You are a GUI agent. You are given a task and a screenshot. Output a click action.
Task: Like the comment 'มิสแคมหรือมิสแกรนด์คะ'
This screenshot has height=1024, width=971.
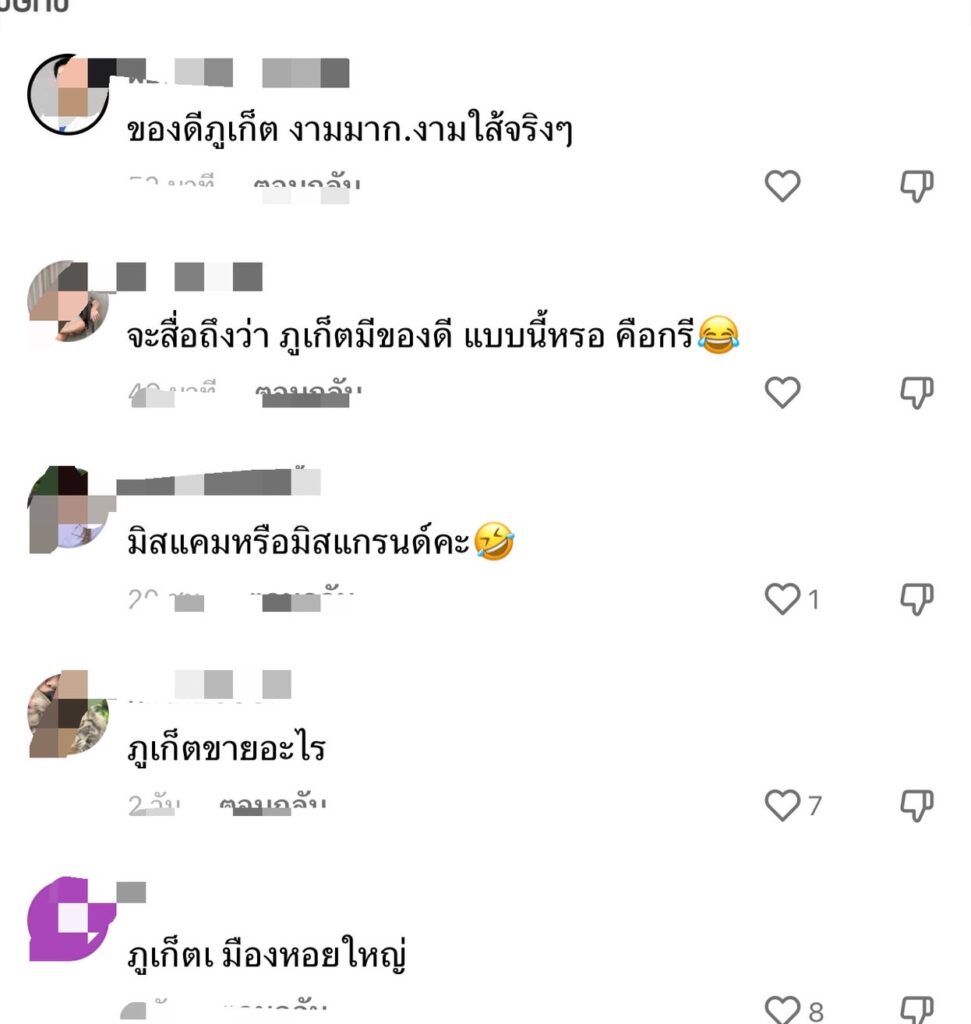pyautogui.click(x=782, y=599)
